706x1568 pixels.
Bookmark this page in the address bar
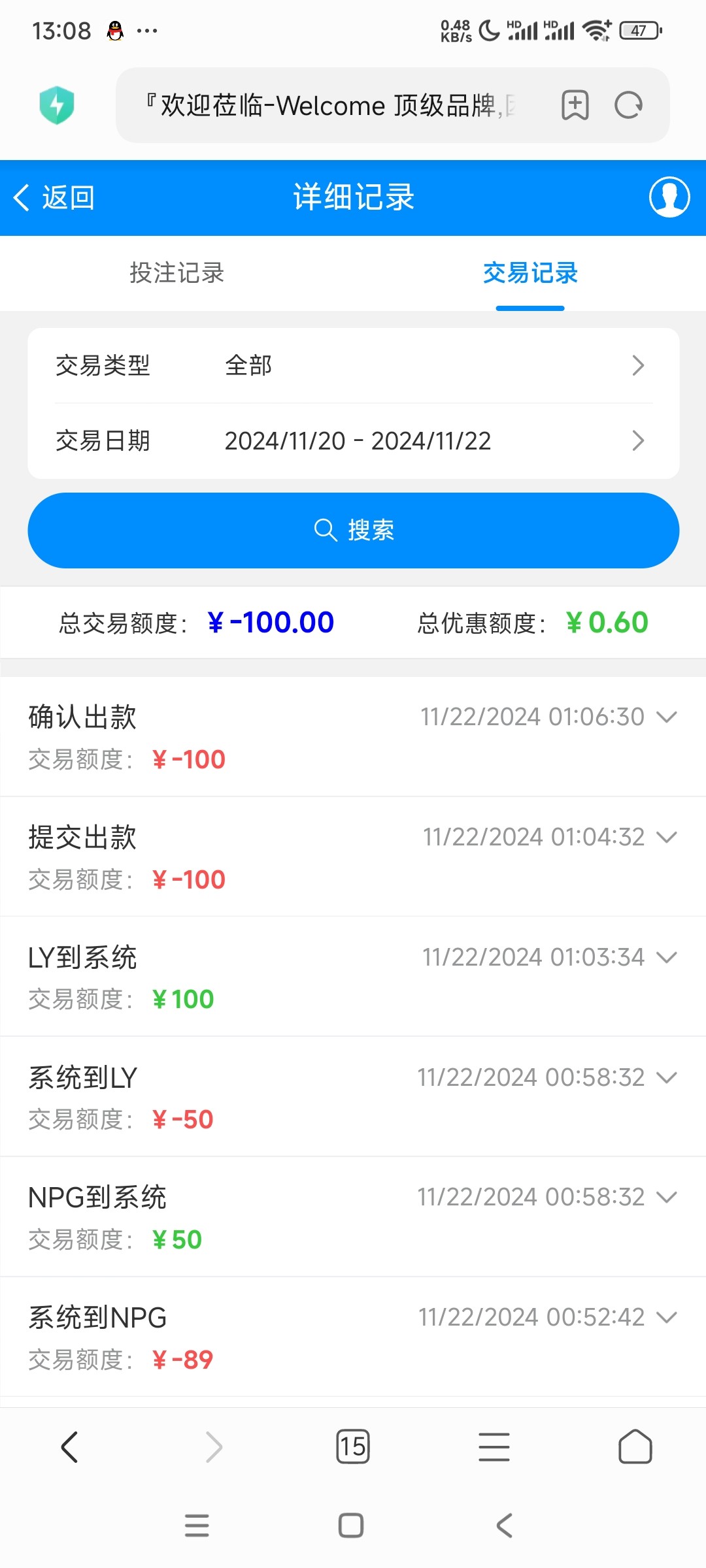[575, 105]
